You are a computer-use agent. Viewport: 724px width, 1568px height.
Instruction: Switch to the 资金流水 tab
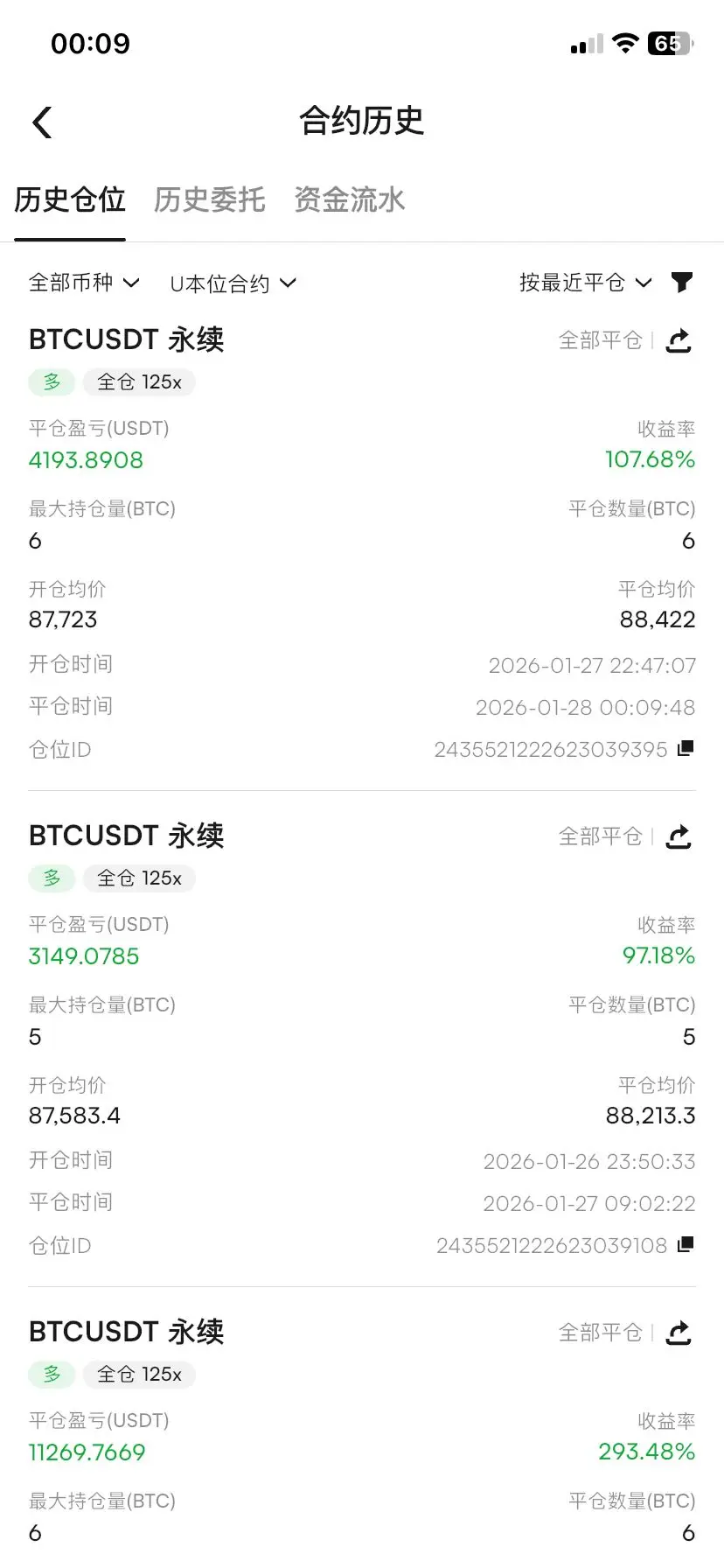pos(349,200)
